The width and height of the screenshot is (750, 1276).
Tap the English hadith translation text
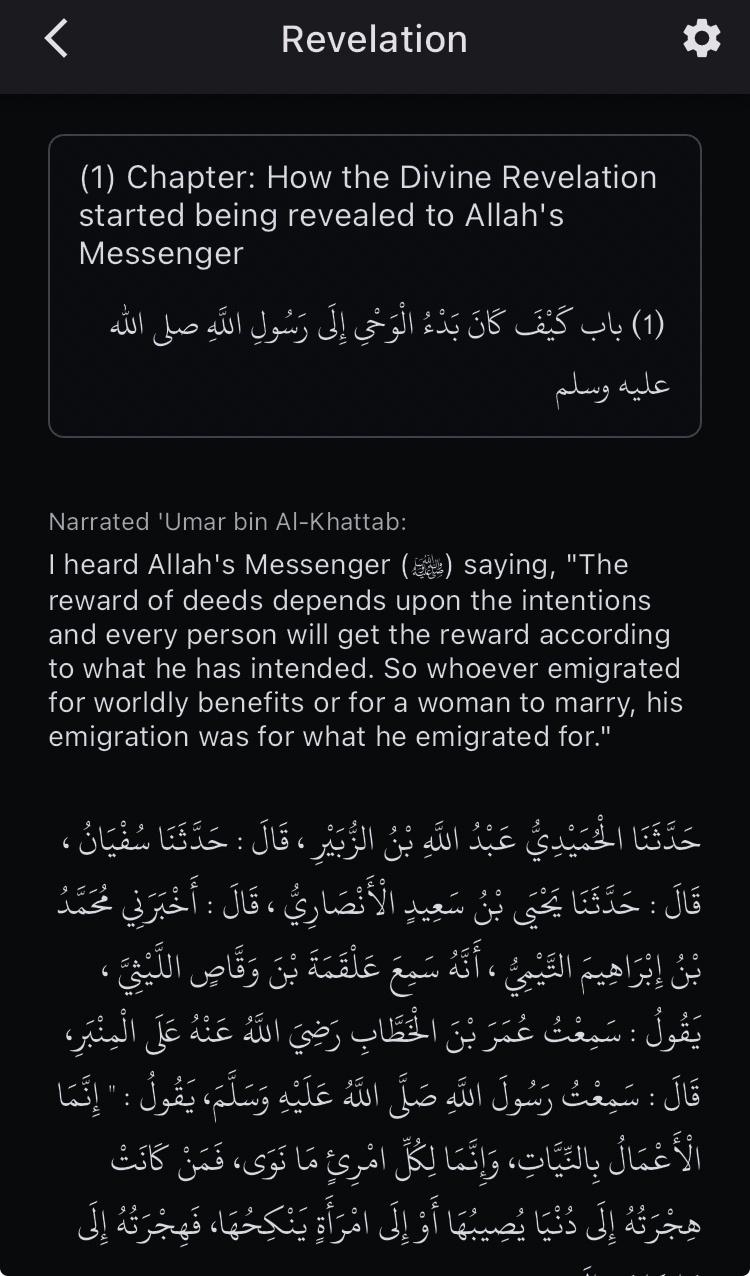pos(375,650)
